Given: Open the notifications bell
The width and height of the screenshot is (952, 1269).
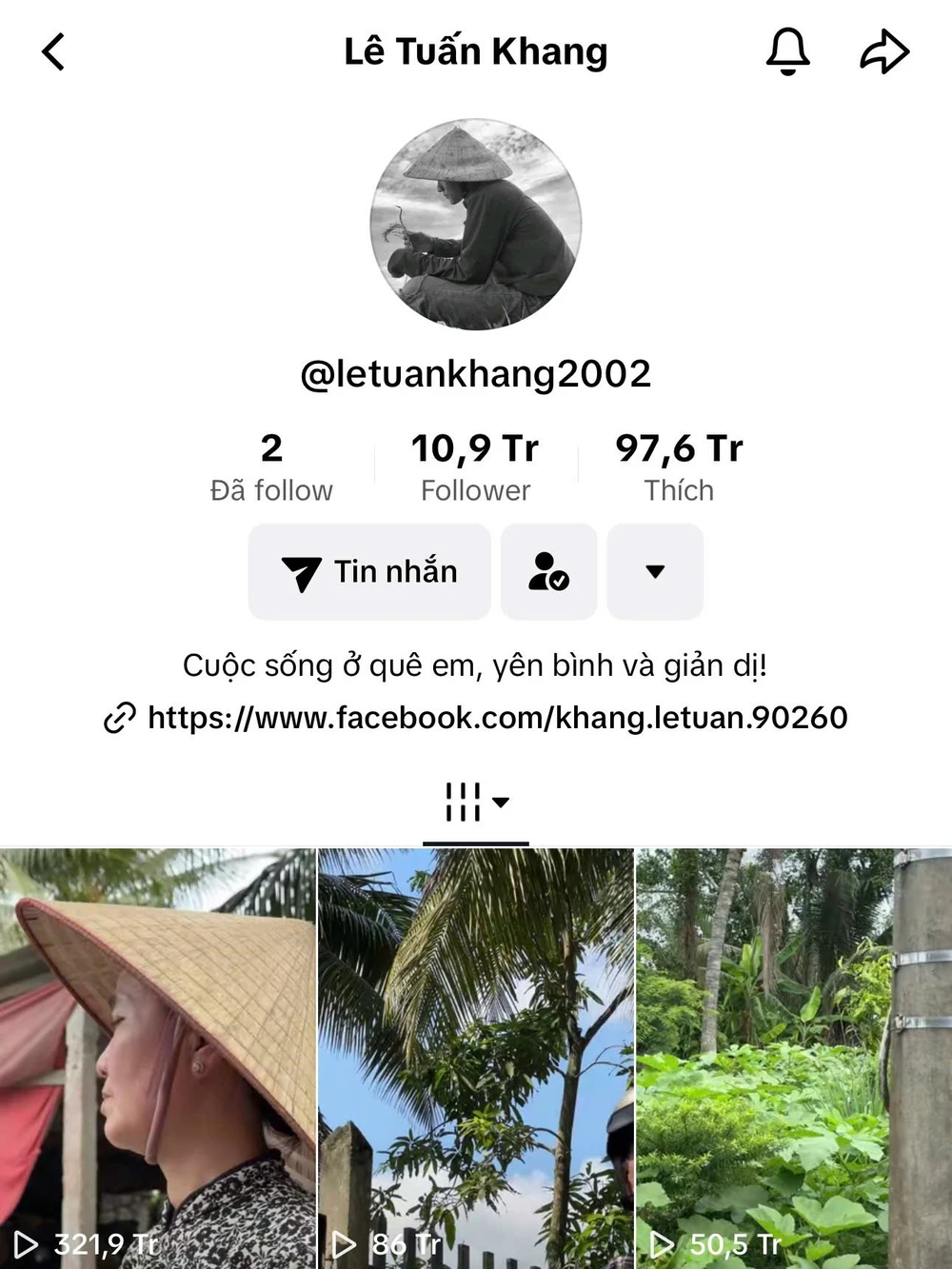Looking at the screenshot, I should click(787, 51).
